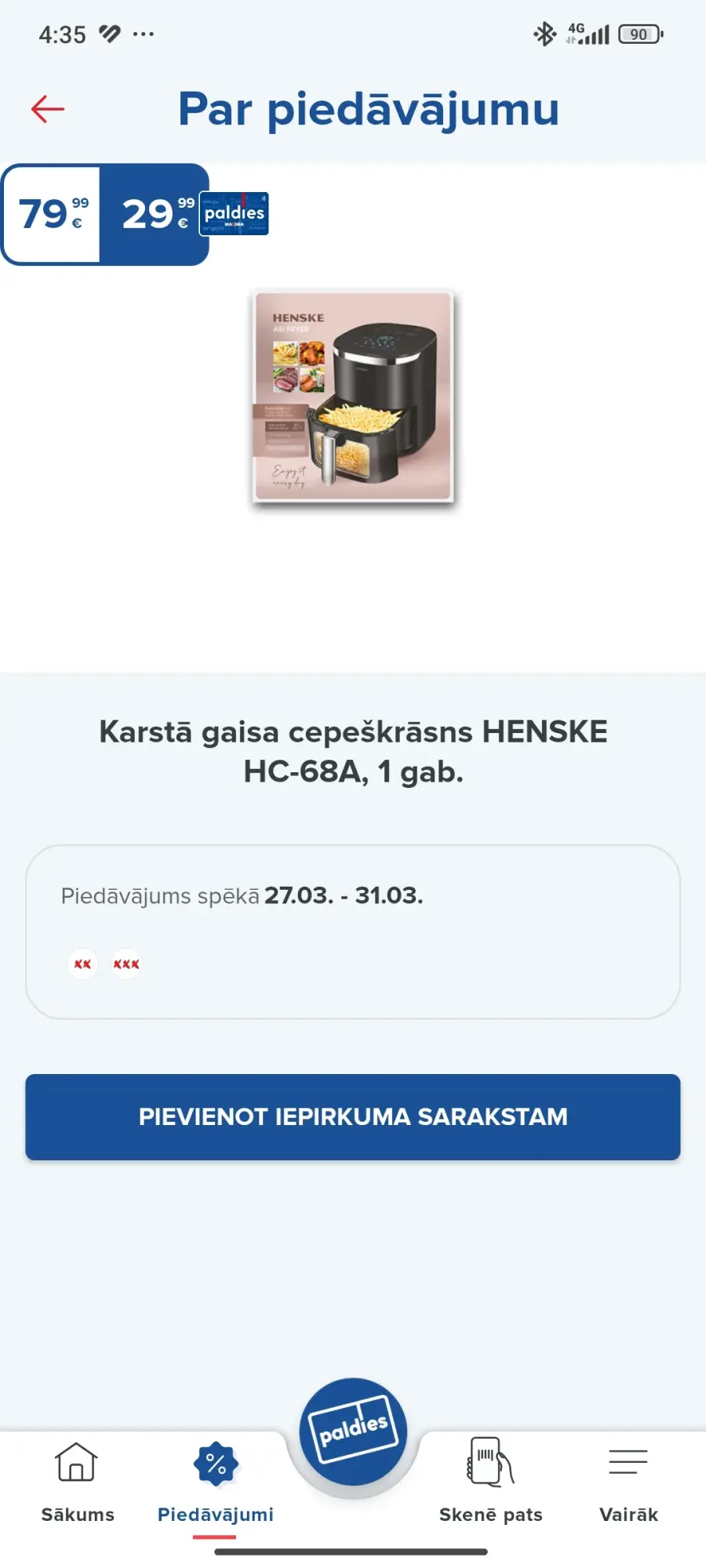Open the Vairāk menu tab
This screenshot has height=1568, width=706.
[628, 1481]
